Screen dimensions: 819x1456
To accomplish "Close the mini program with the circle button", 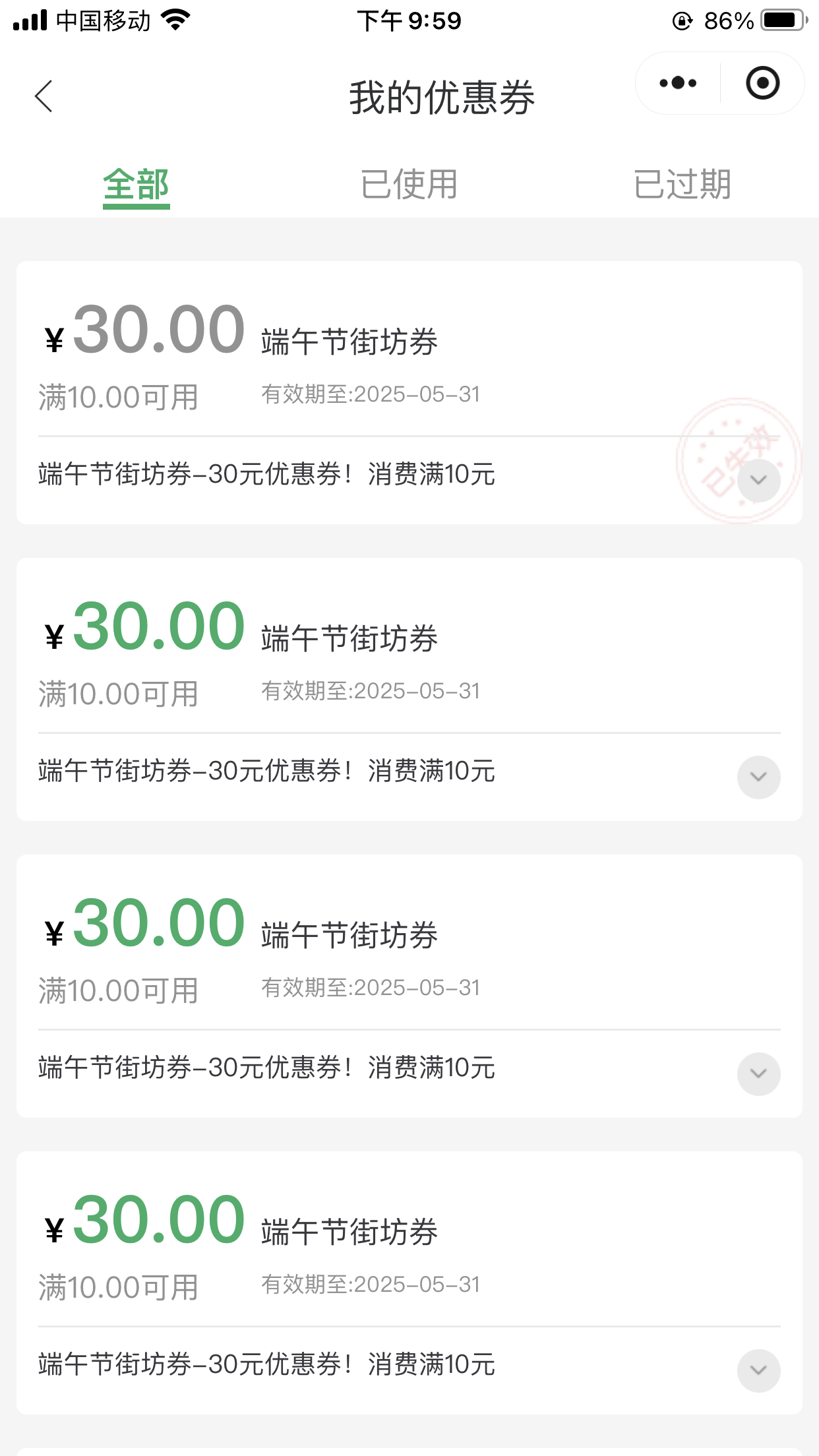I will pos(762,83).
